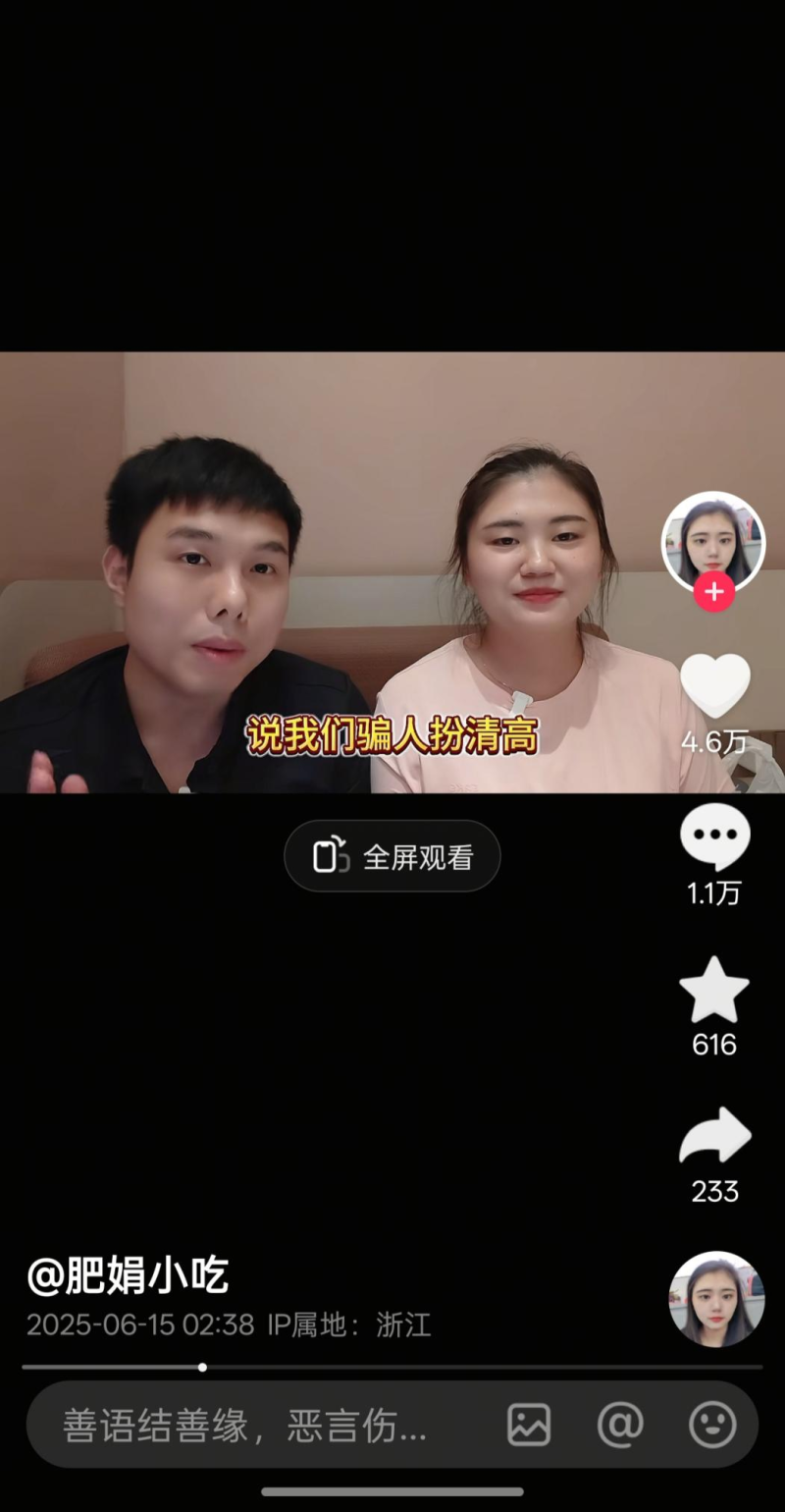
Task: Attach an image to the comment
Action: tap(529, 1425)
